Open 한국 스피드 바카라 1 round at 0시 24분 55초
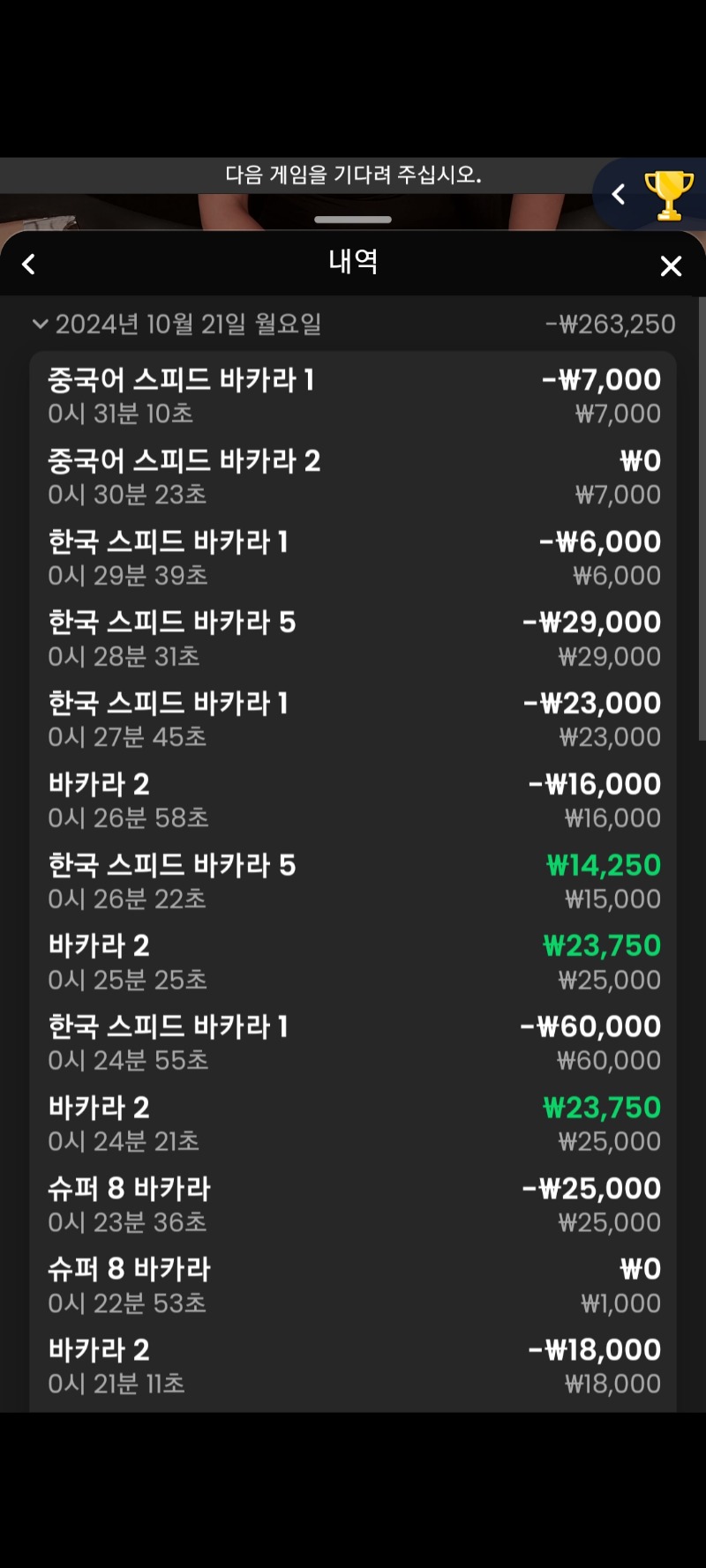This screenshot has height=1568, width=706. coord(353,1042)
